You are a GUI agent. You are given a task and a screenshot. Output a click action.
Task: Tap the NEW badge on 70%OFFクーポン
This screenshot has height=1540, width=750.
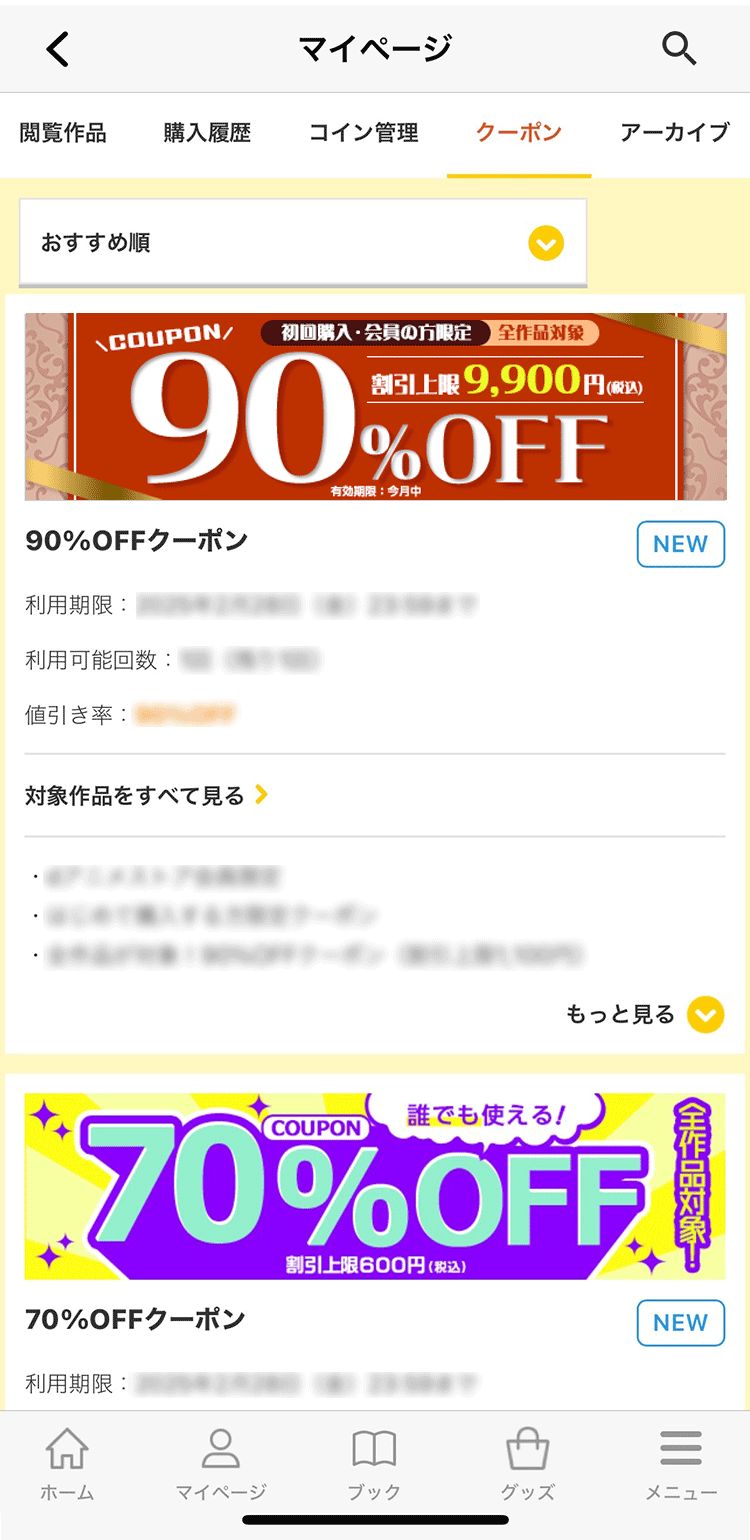point(681,1322)
